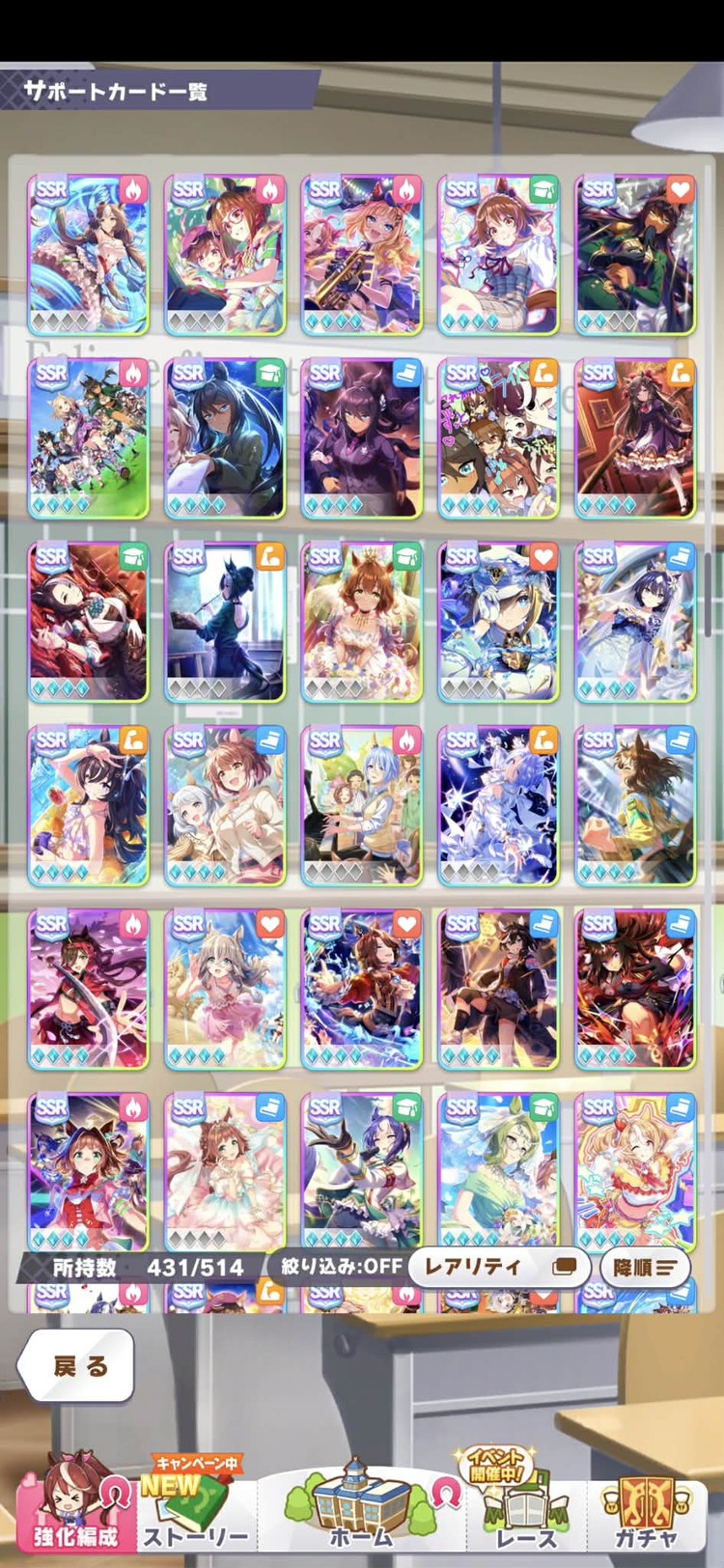Open the red-caped girl with sword card
The width and height of the screenshot is (724, 1568).
point(89,990)
